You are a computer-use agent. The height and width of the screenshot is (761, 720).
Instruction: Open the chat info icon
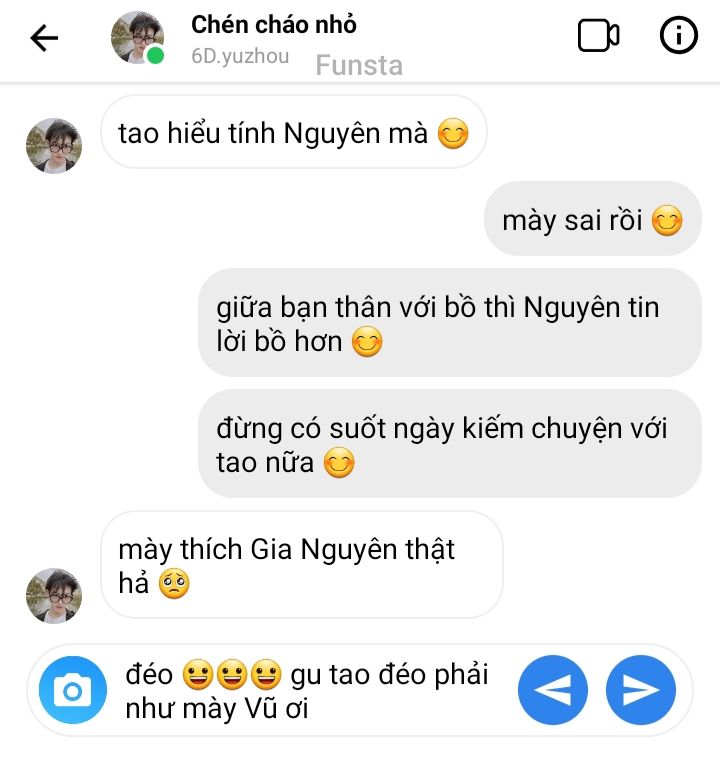[x=679, y=35]
